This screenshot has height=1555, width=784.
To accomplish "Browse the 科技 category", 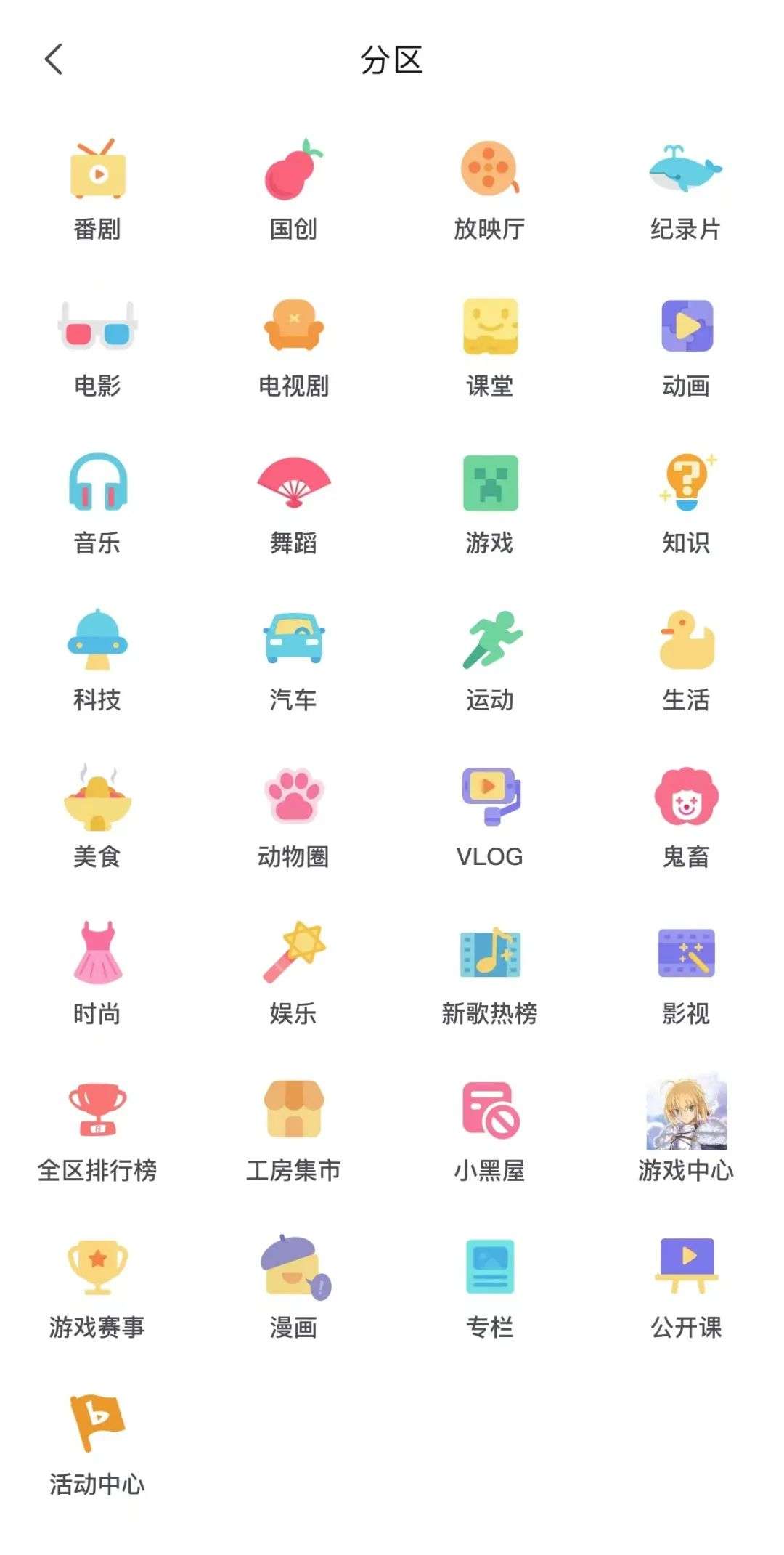I will [97, 660].
